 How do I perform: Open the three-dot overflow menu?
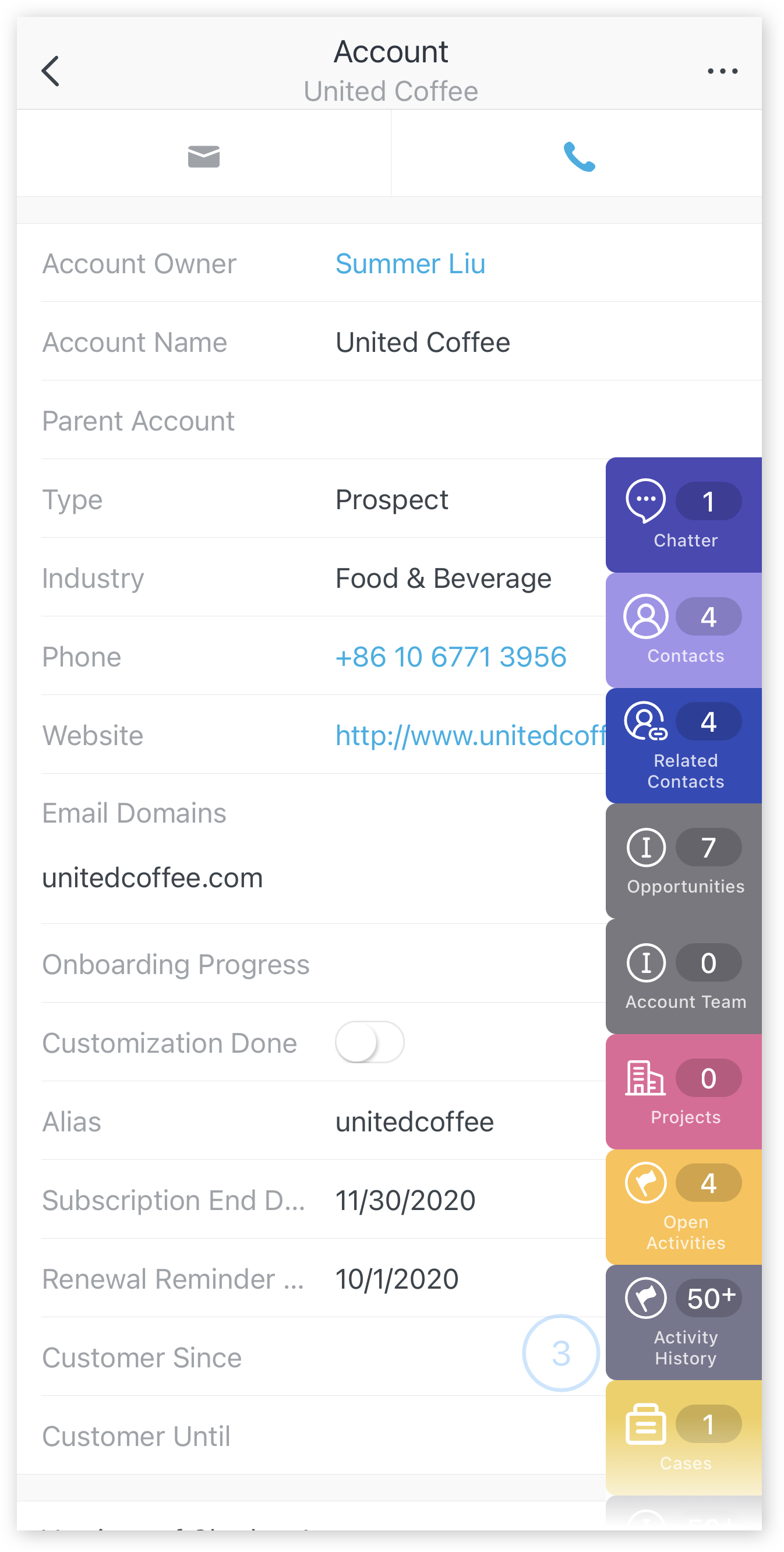tap(722, 71)
